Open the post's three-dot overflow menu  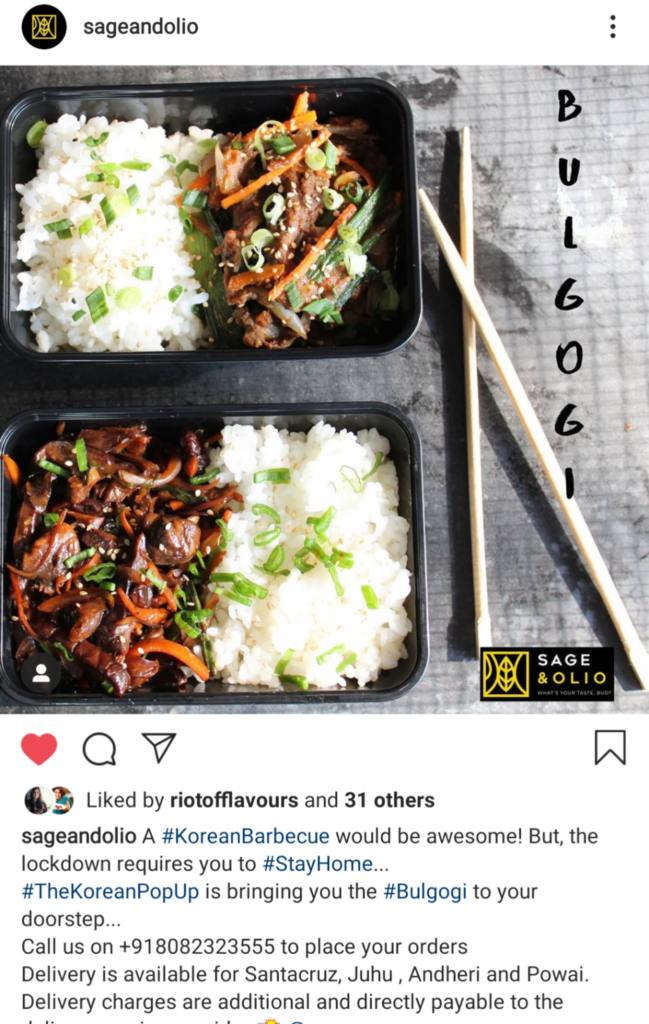click(612, 27)
